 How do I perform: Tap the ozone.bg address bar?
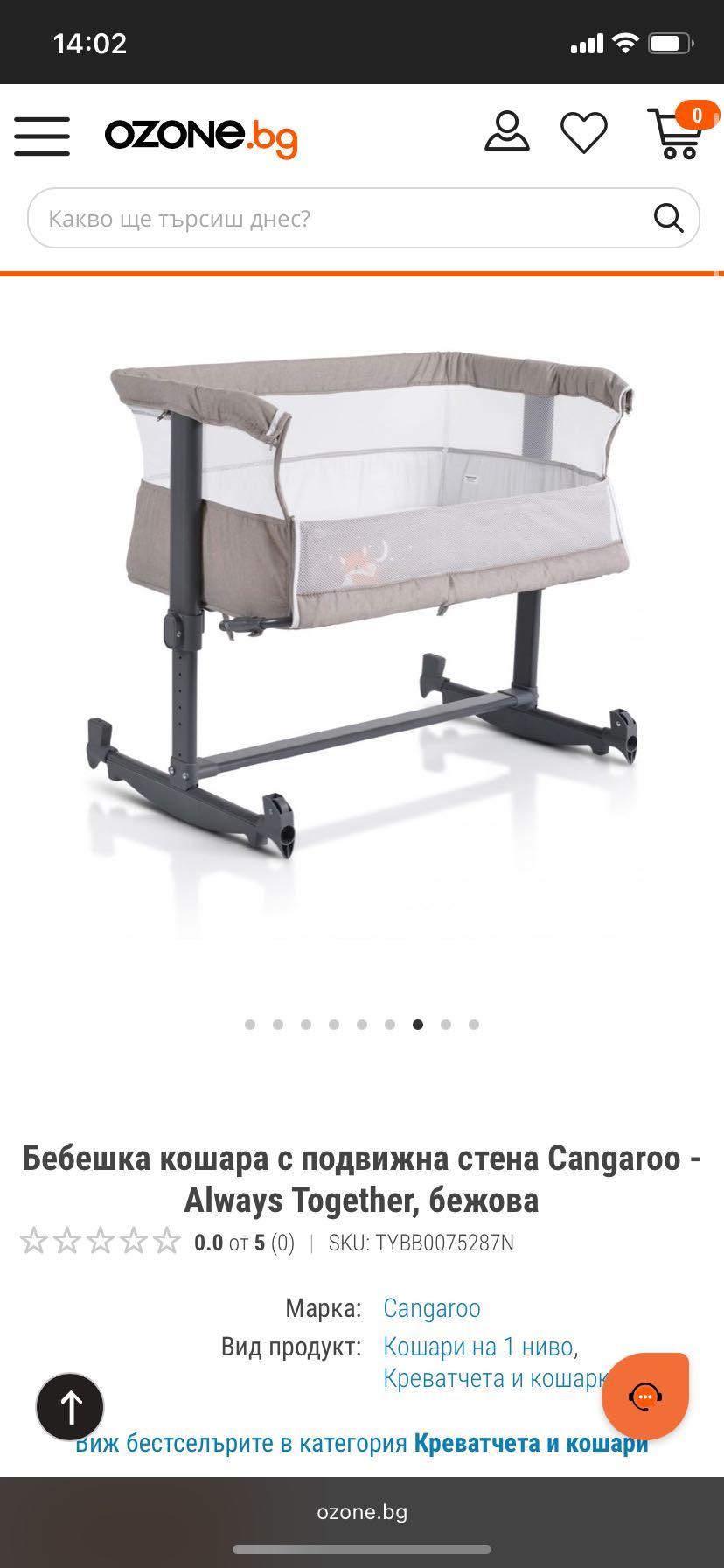tap(362, 1512)
